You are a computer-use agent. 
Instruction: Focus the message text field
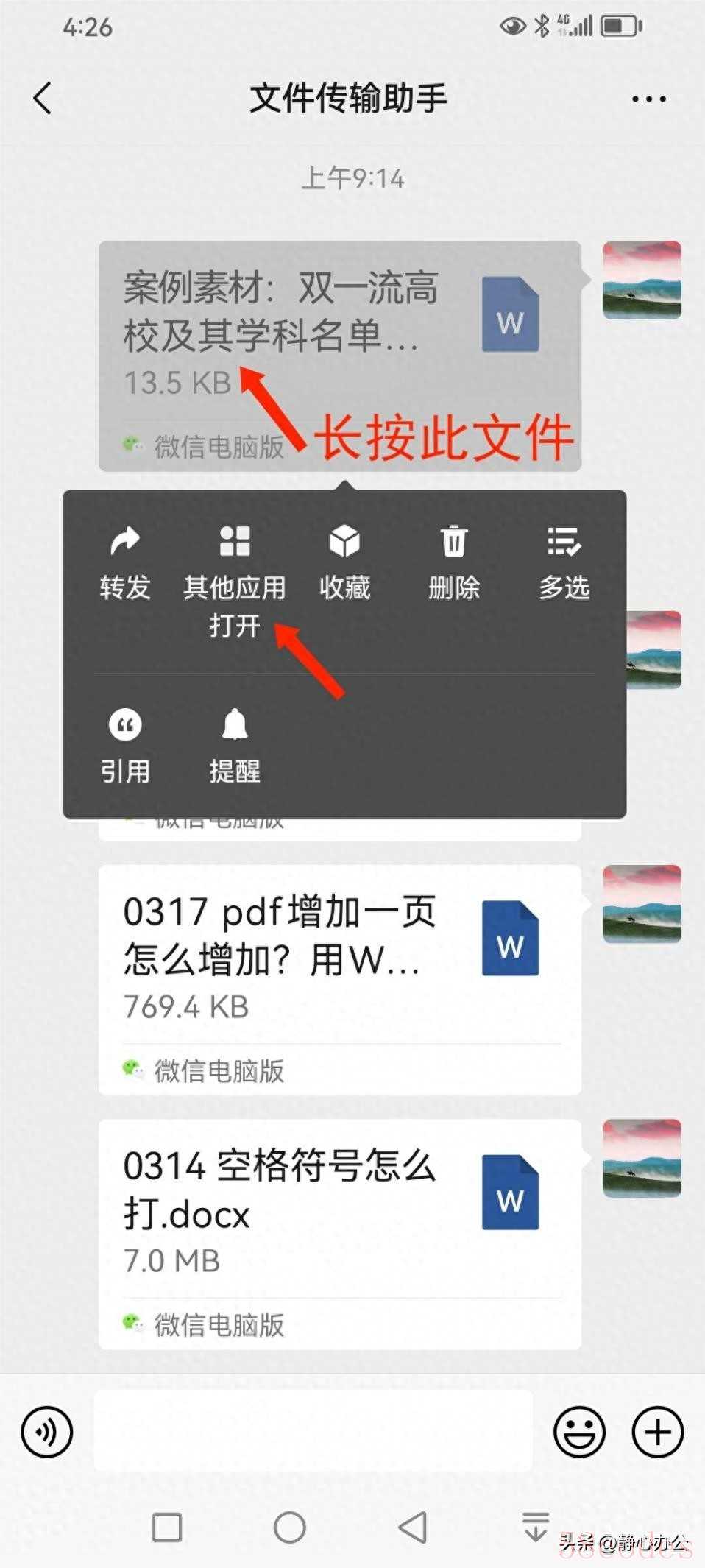[313, 1430]
